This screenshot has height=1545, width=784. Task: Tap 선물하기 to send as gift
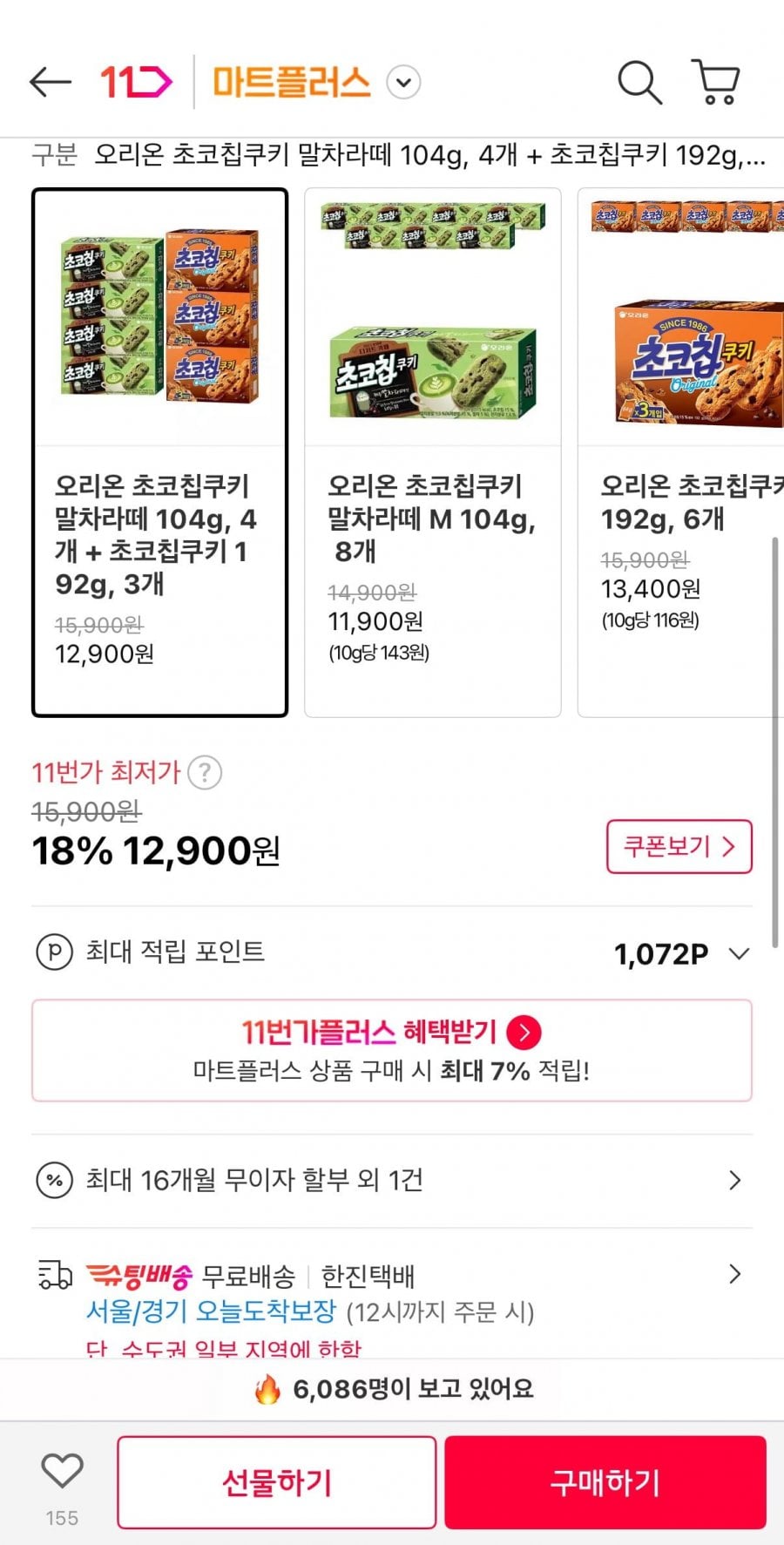coord(277,1482)
